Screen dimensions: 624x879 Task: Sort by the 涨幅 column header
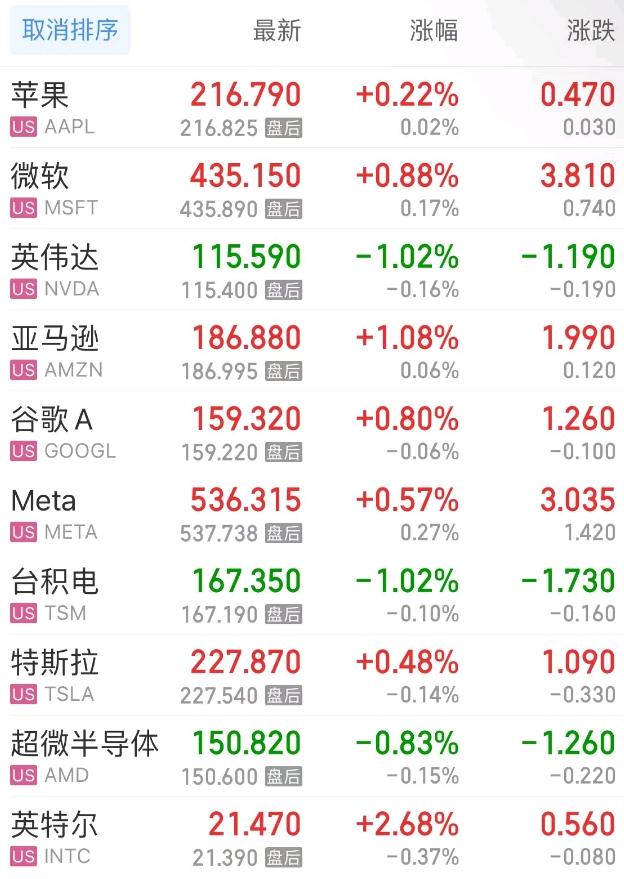pos(434,31)
